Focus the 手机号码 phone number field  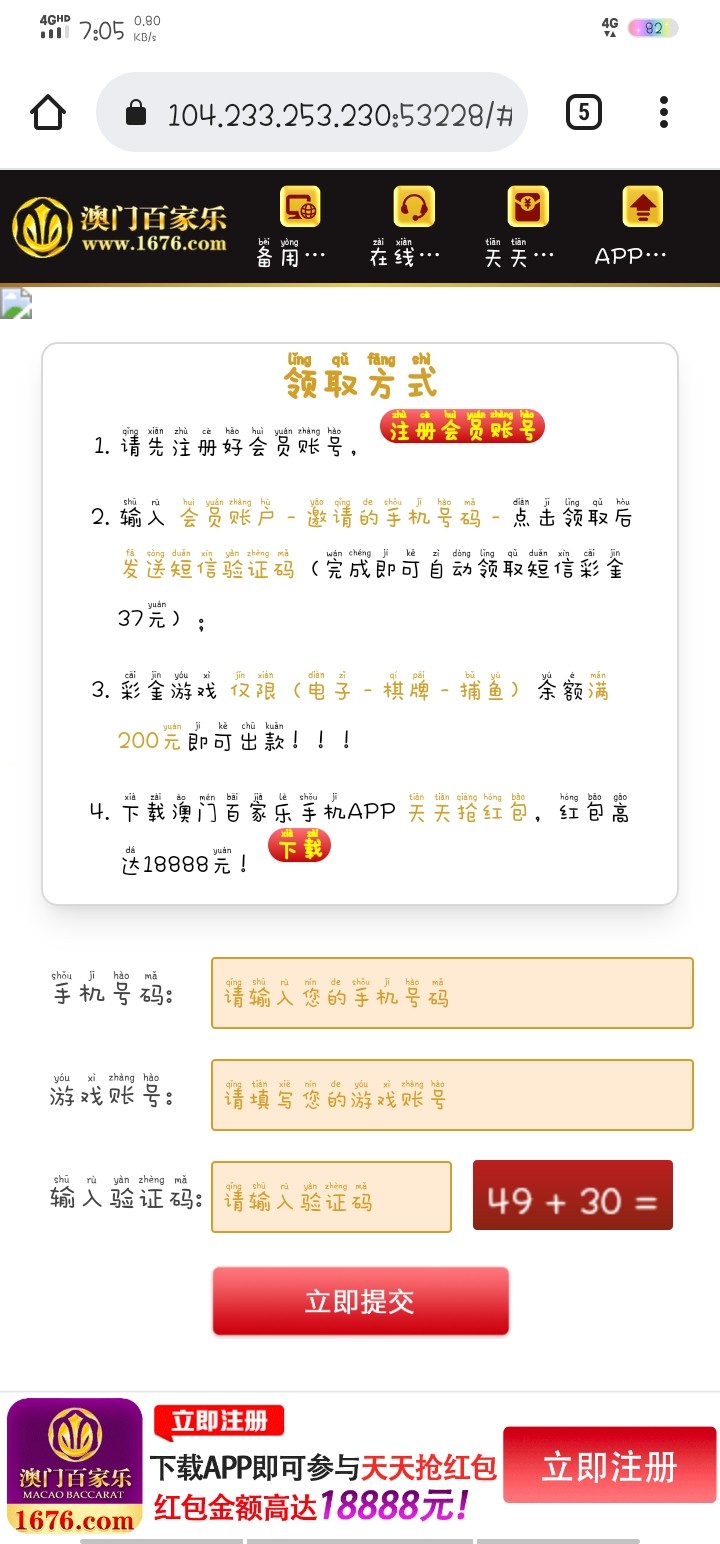(452, 993)
